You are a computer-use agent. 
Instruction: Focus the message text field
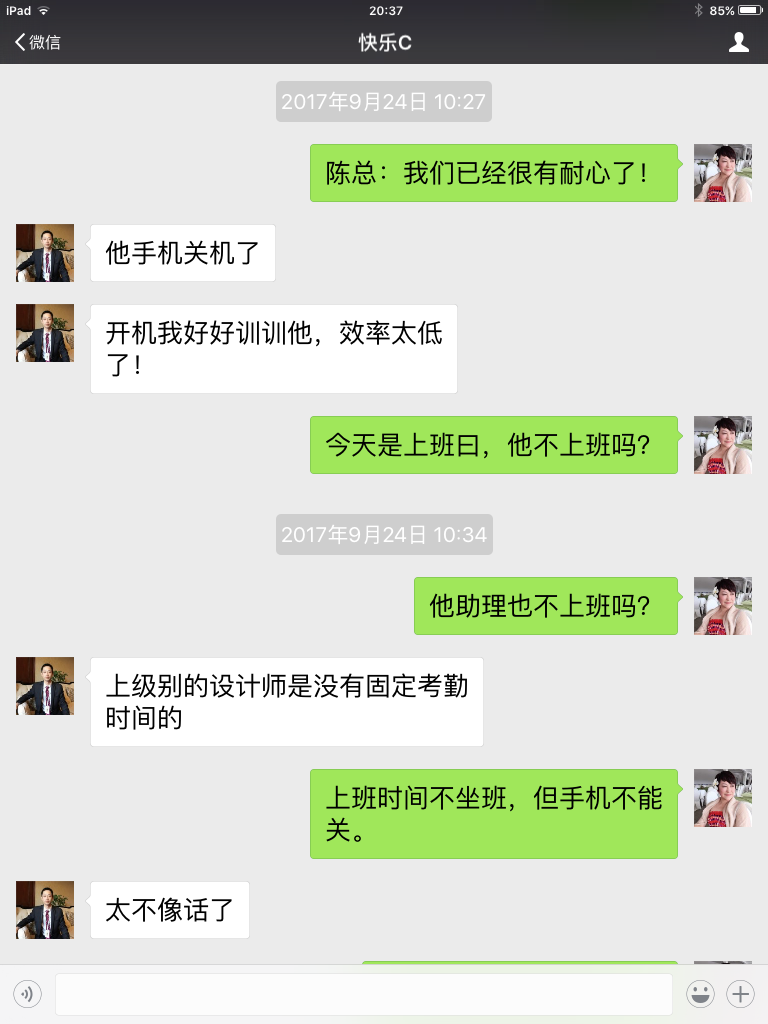(363, 994)
